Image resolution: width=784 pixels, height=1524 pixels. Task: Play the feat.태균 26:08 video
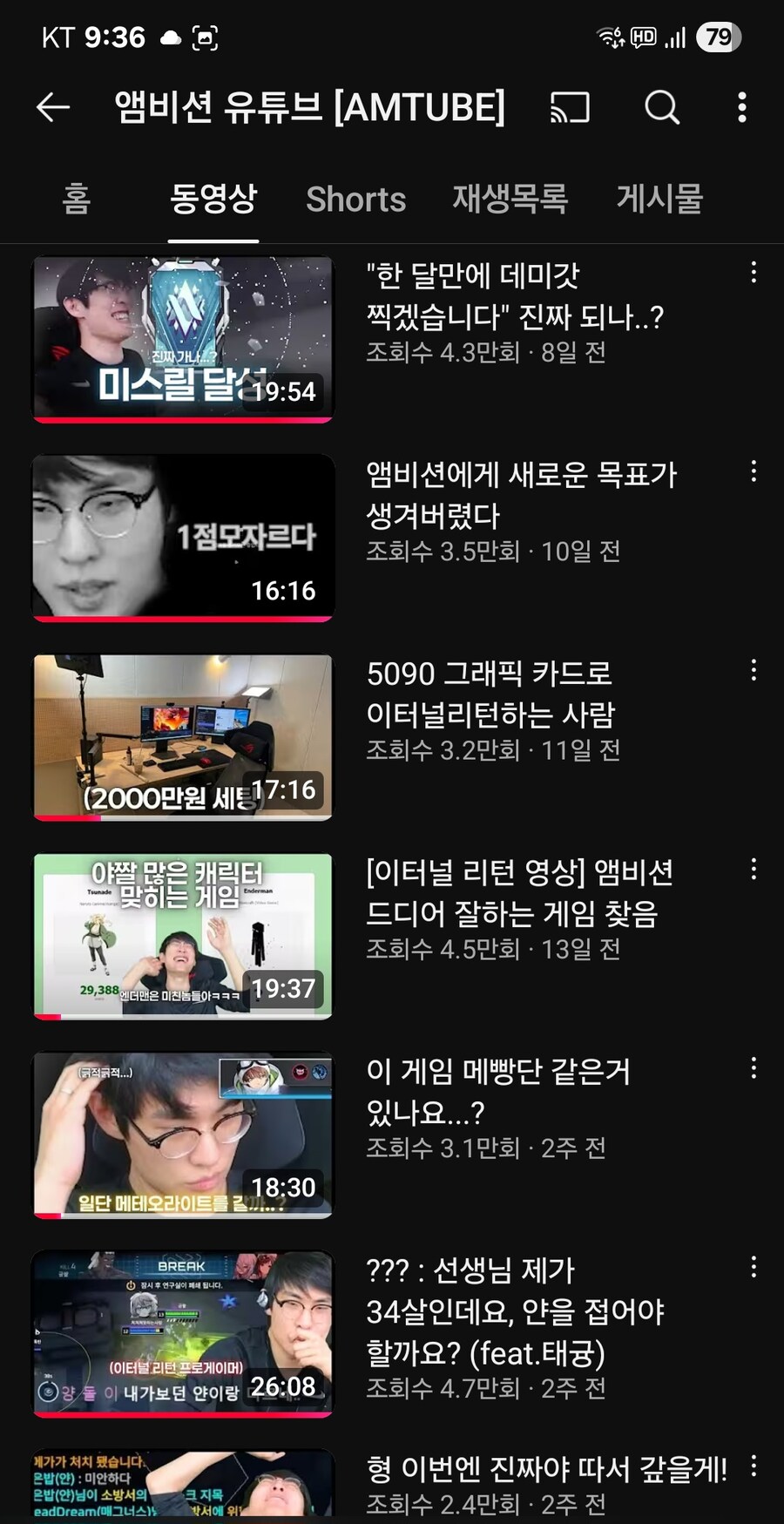(x=183, y=1333)
